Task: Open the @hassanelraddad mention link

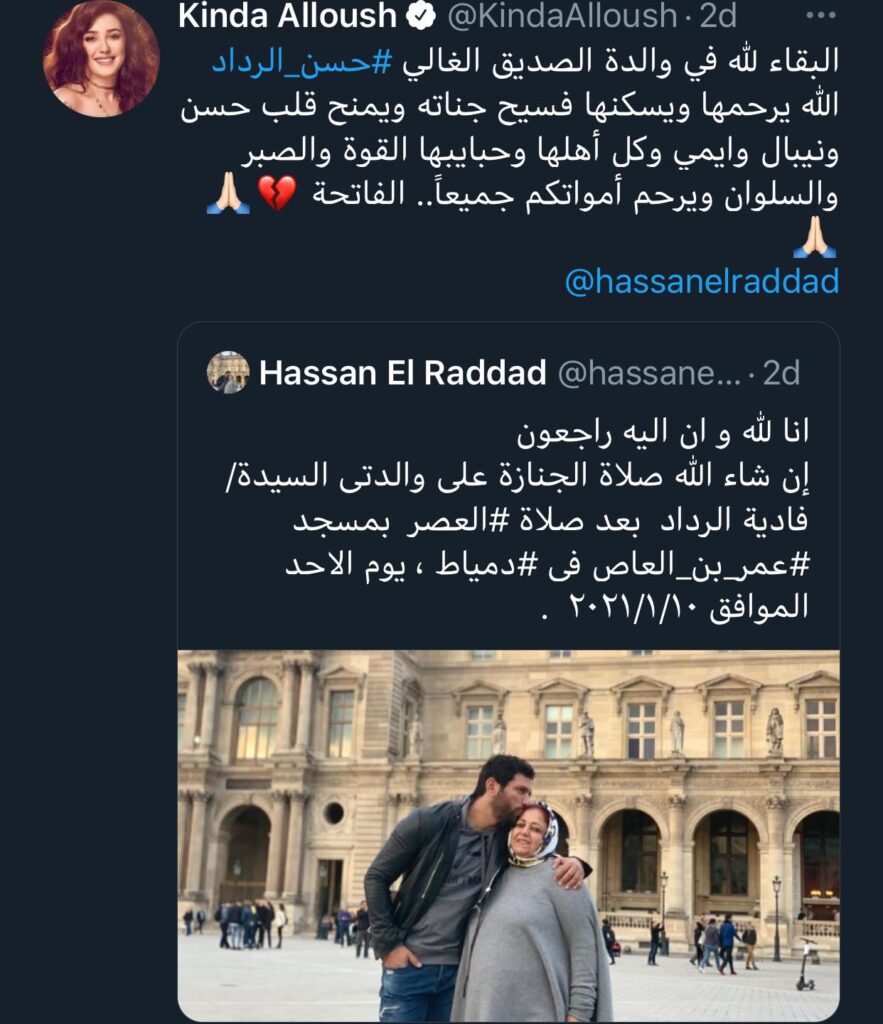Action: (x=702, y=282)
